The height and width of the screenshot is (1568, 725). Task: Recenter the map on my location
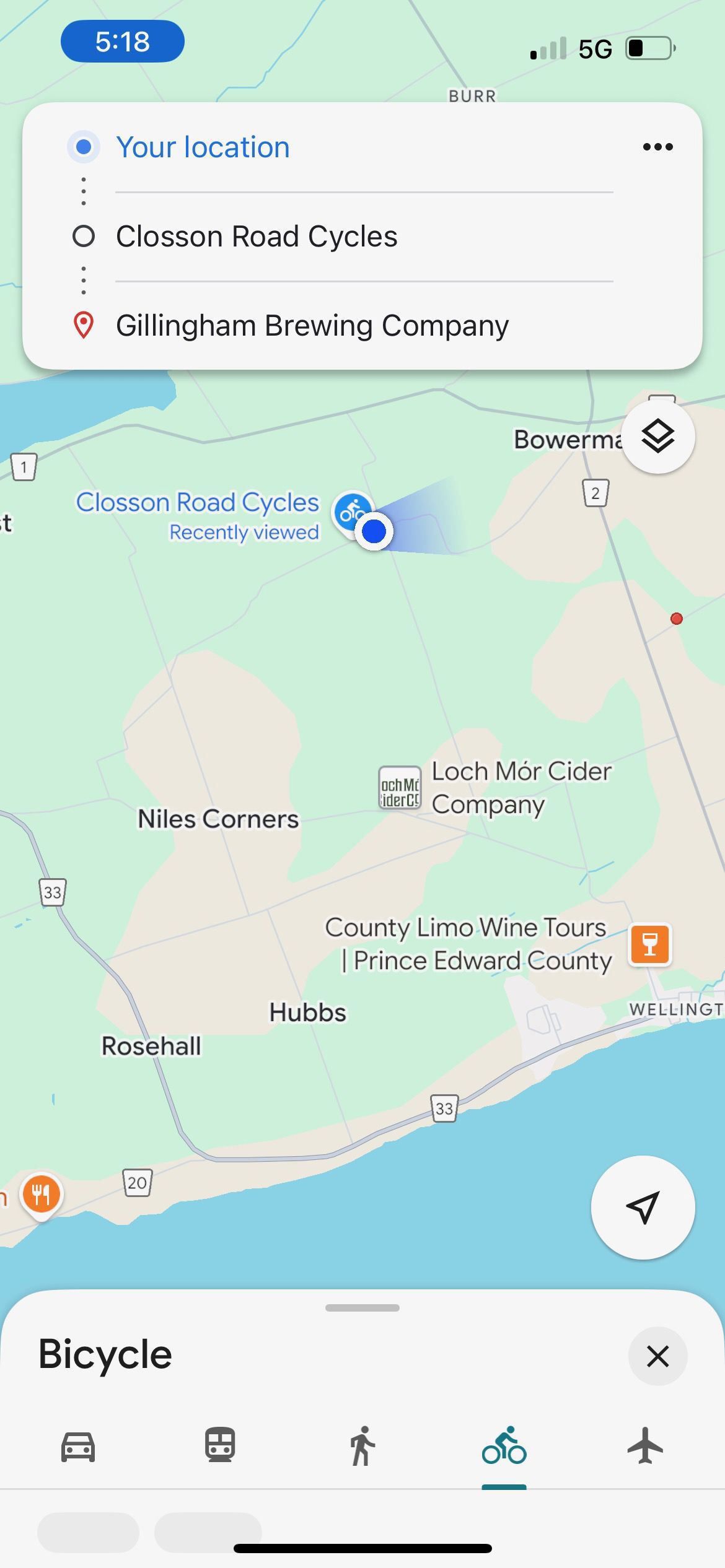(643, 1207)
